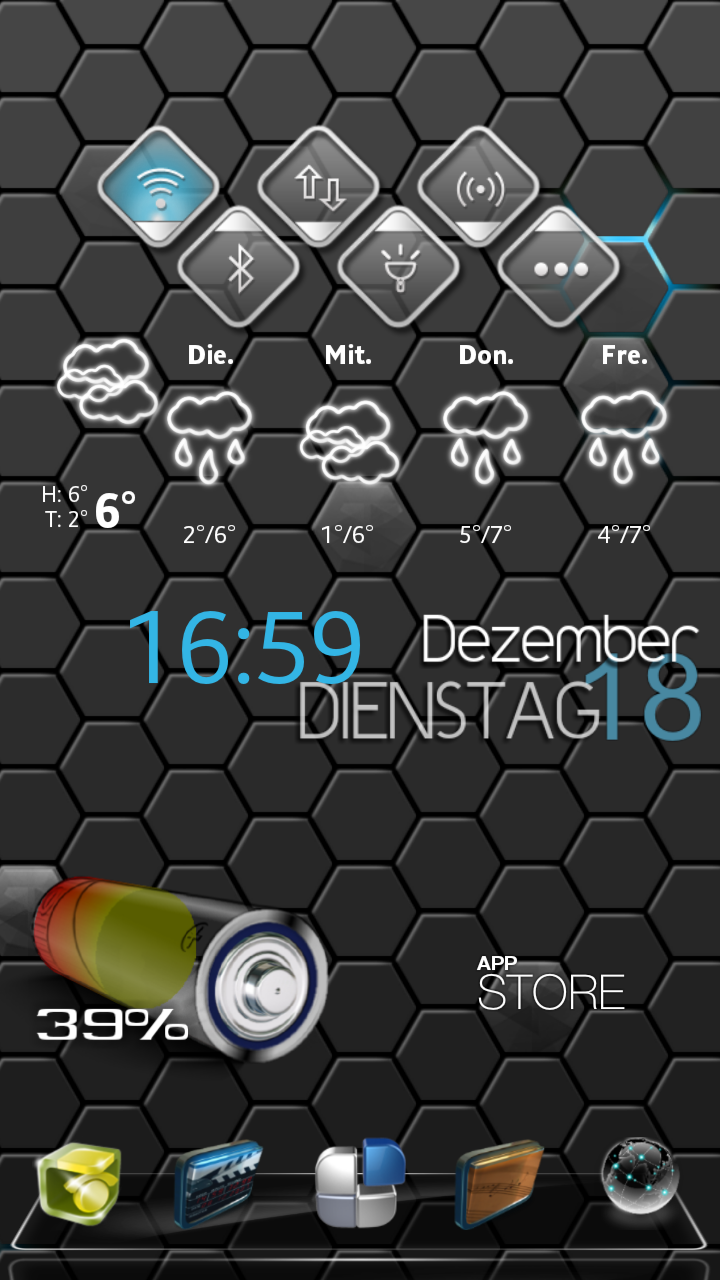Open the App Store shortcut
720x1280 pixels.
(x=551, y=982)
